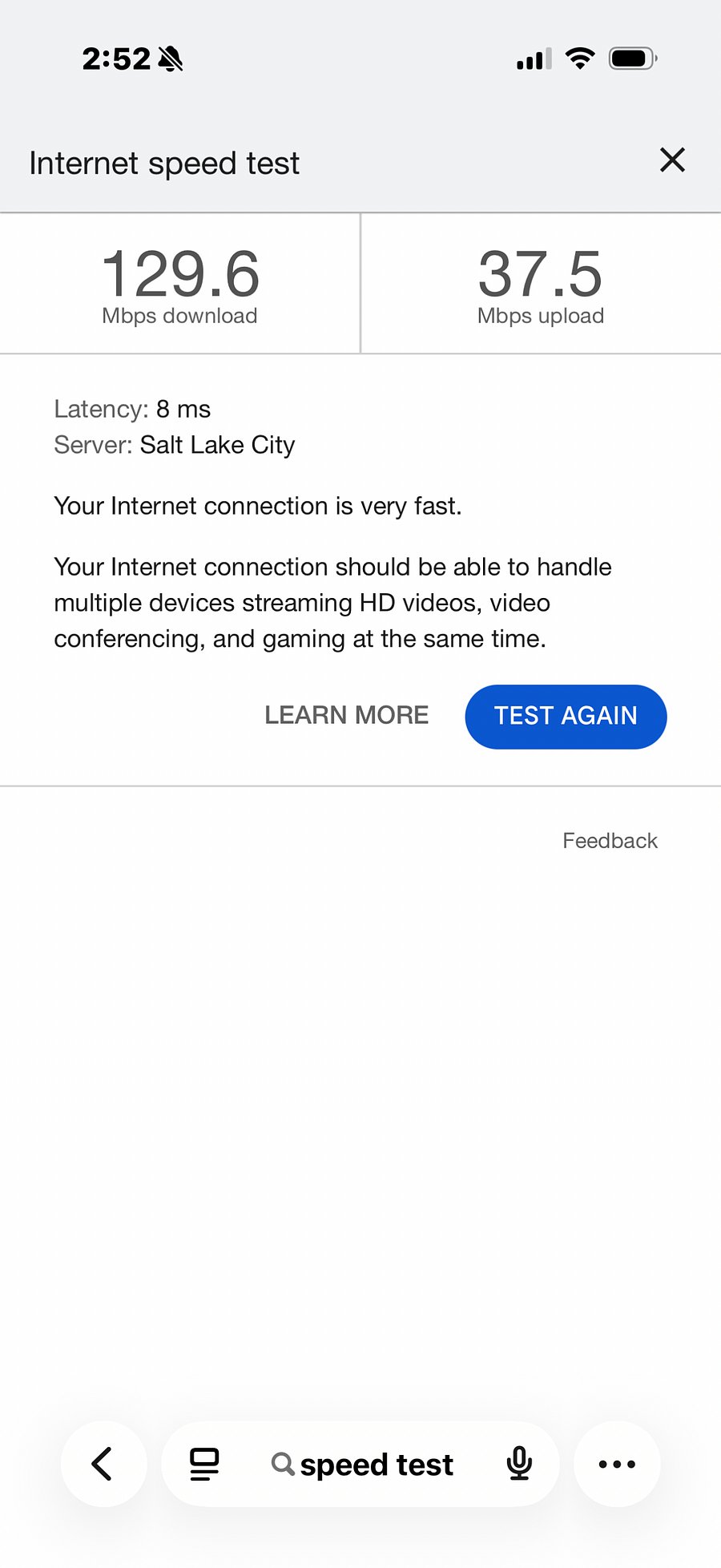
Task: Tap the TEST AGAIN button
Action: click(566, 717)
